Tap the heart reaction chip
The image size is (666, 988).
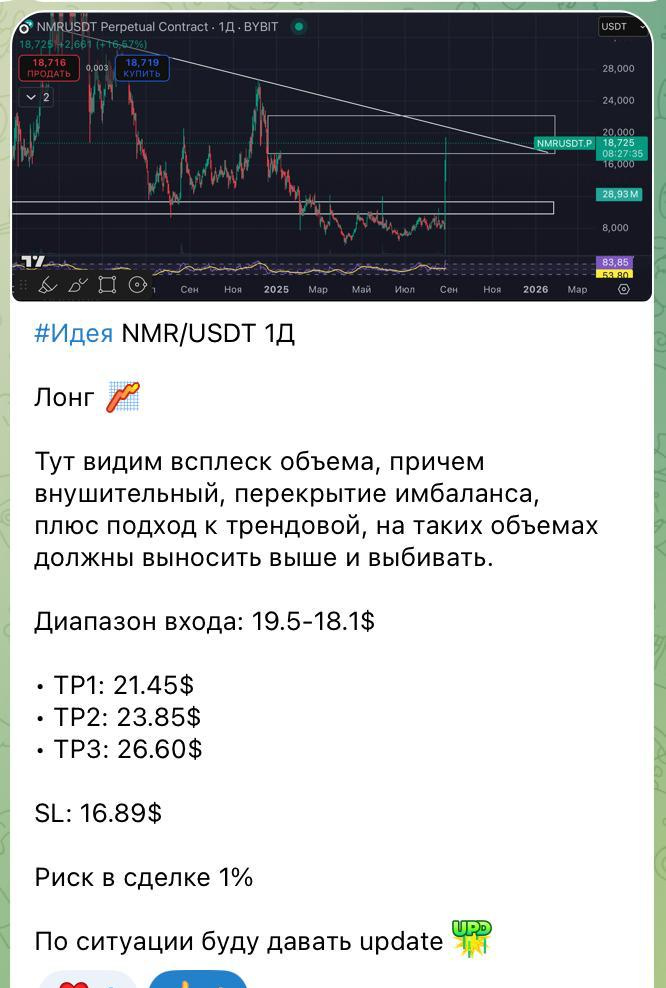pyautogui.click(x=86, y=980)
